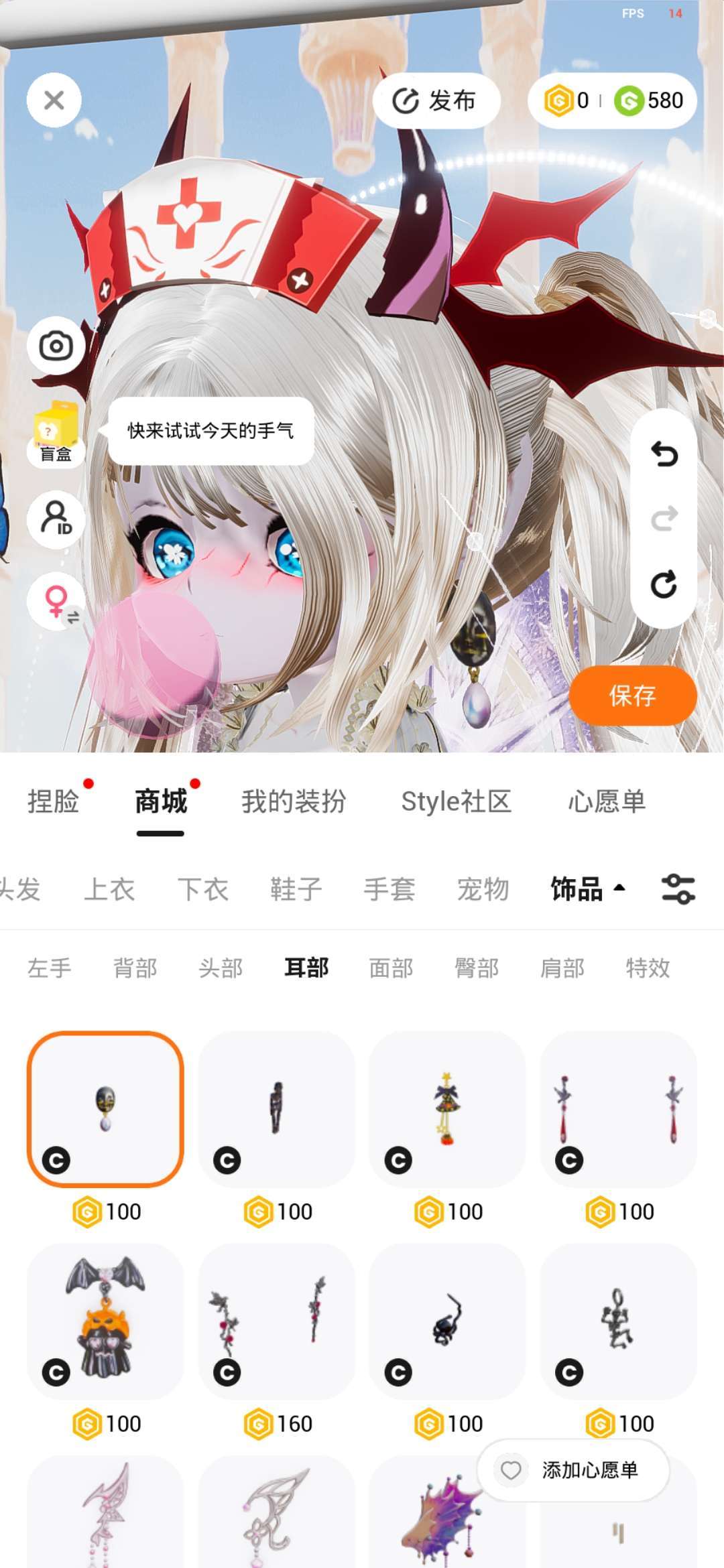Open the filter settings icon
The height and width of the screenshot is (1568, 724).
coord(678,889)
